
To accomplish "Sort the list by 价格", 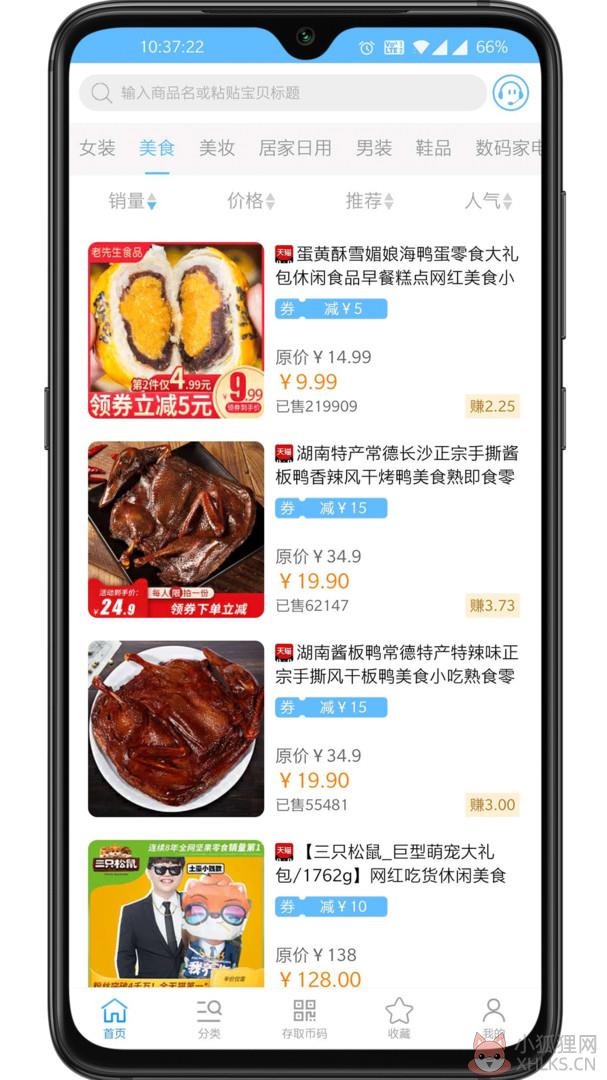I will click(x=251, y=201).
